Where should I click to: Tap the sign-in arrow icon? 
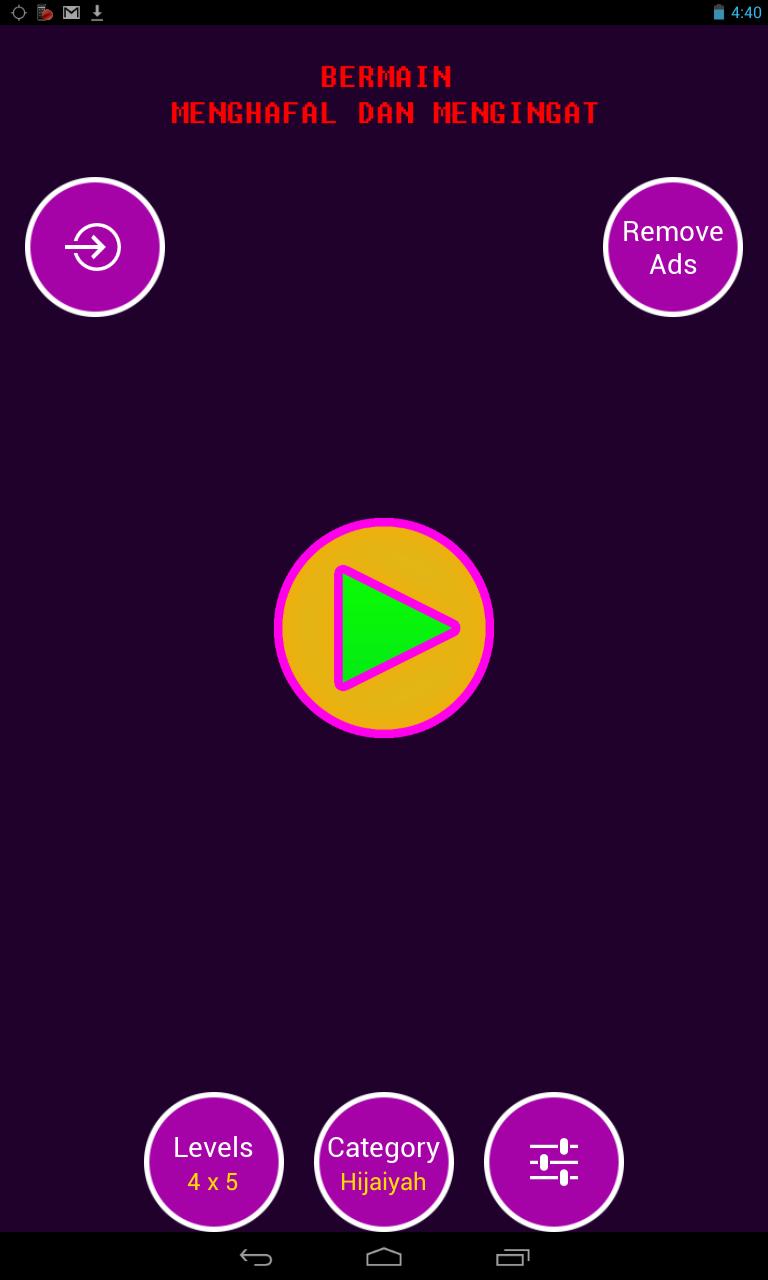click(94, 247)
